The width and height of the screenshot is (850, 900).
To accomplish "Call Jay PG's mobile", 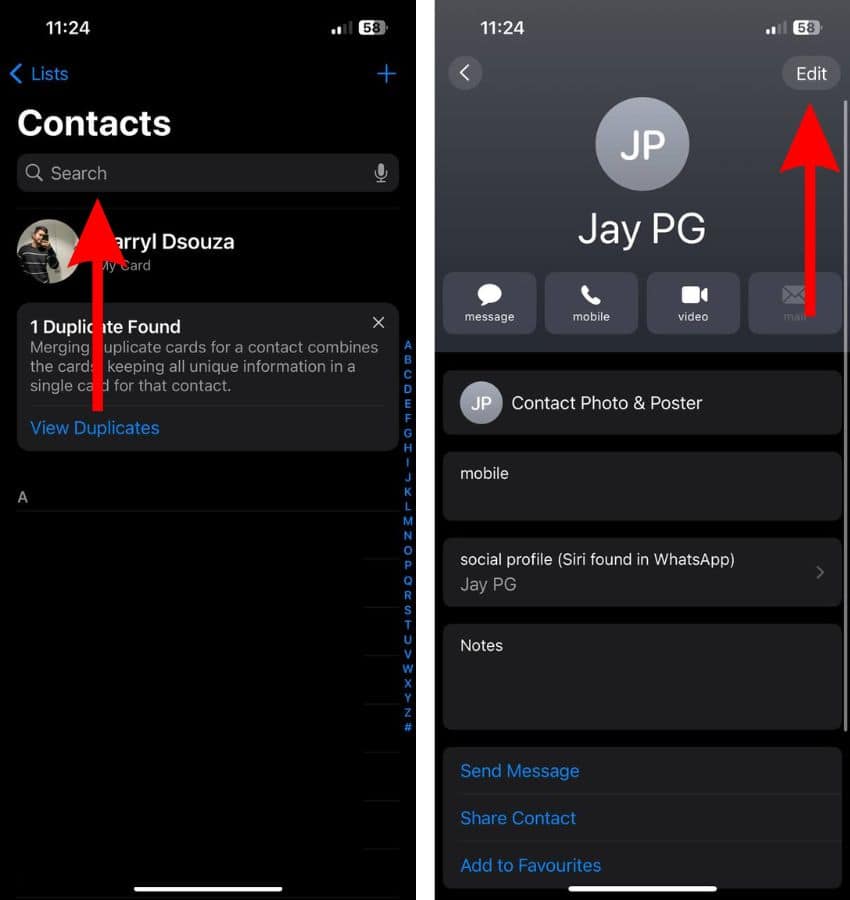I will click(x=591, y=302).
